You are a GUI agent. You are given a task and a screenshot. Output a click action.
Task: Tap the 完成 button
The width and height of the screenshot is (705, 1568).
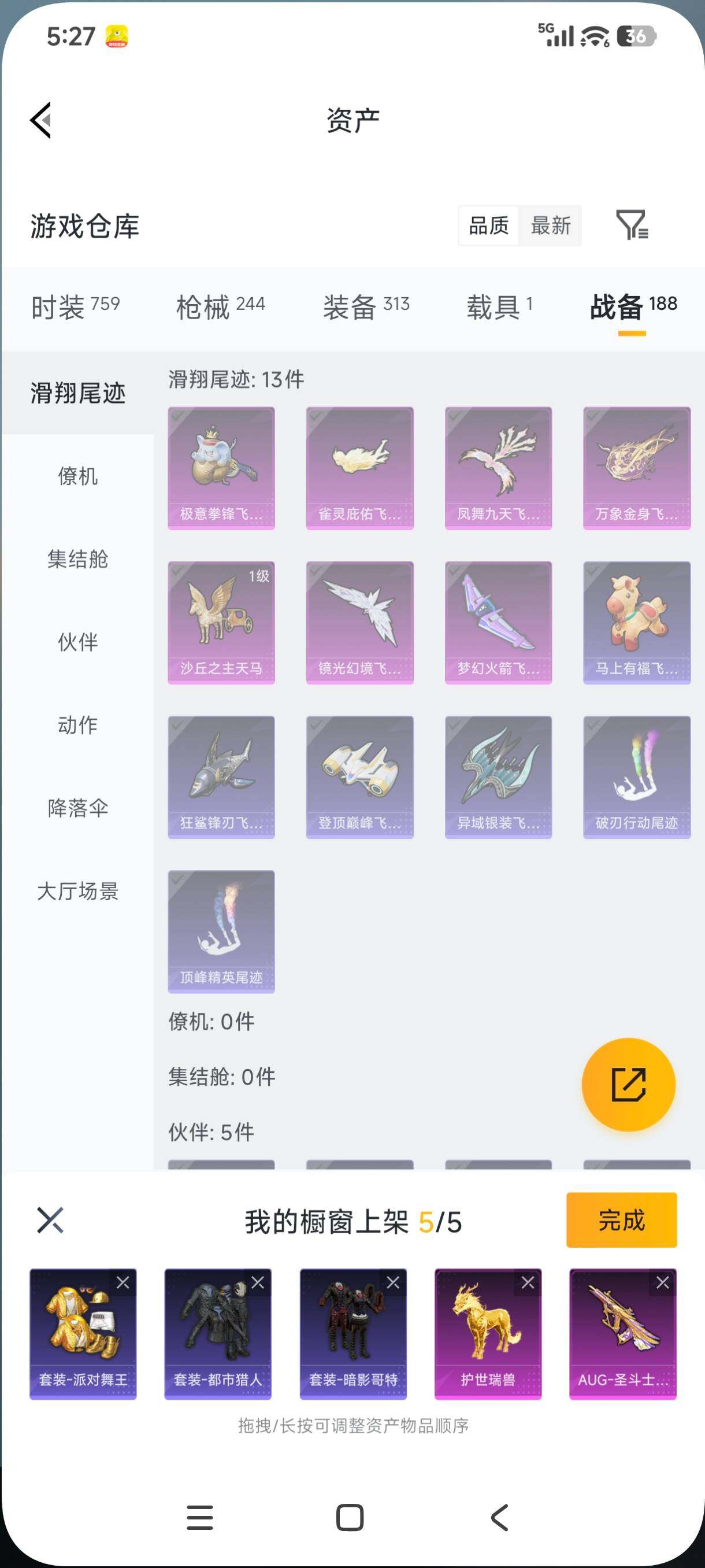(x=622, y=1221)
